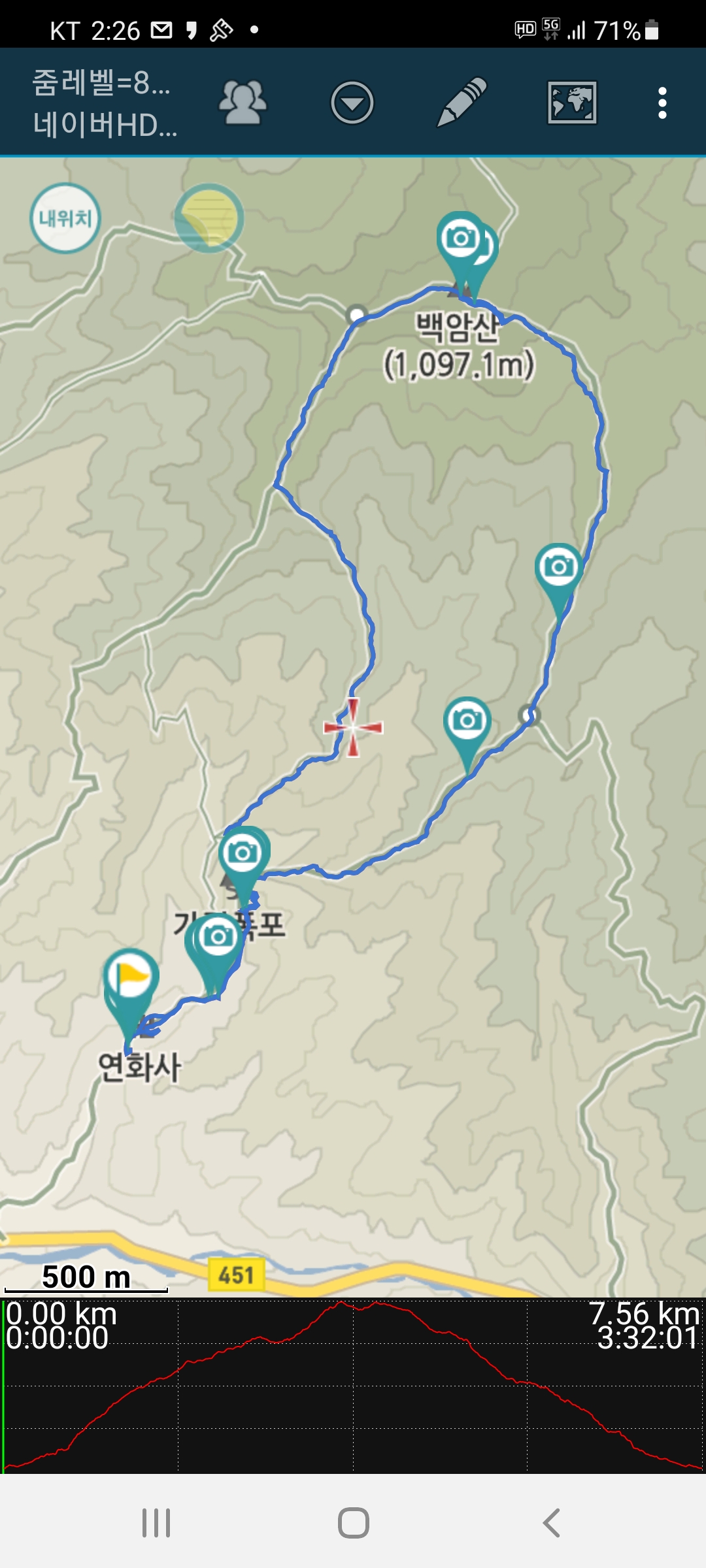Open recent apps from the navigation bar
Screen dimensions: 706x1568
point(156,1523)
